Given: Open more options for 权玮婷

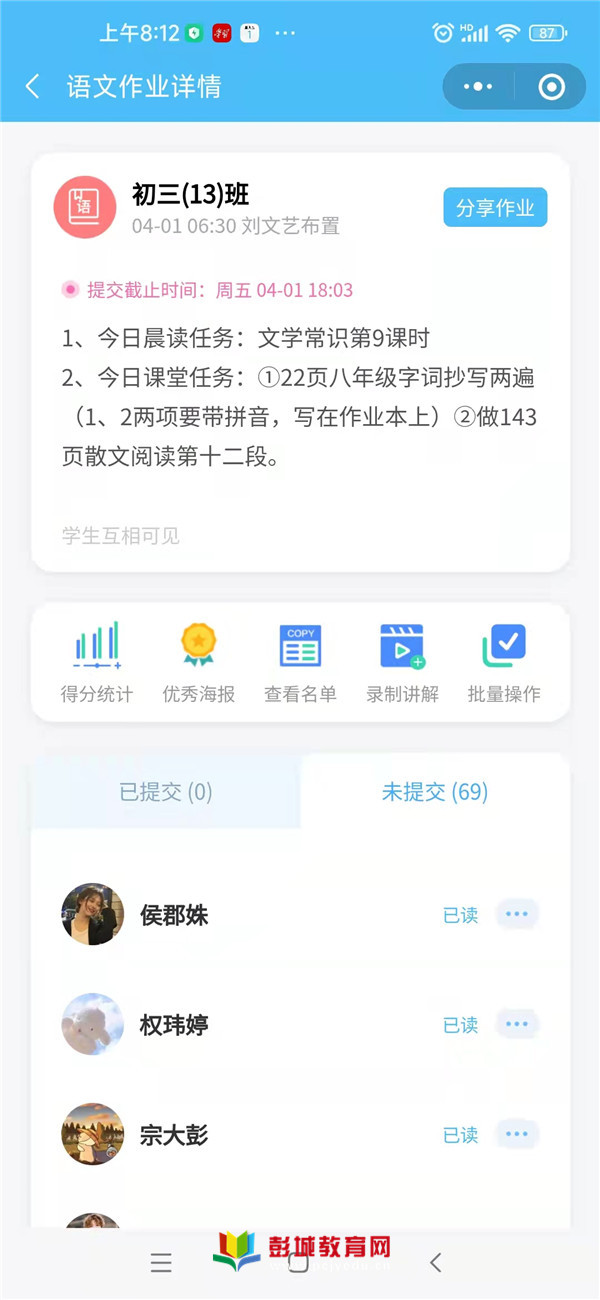Looking at the screenshot, I should 517,1024.
